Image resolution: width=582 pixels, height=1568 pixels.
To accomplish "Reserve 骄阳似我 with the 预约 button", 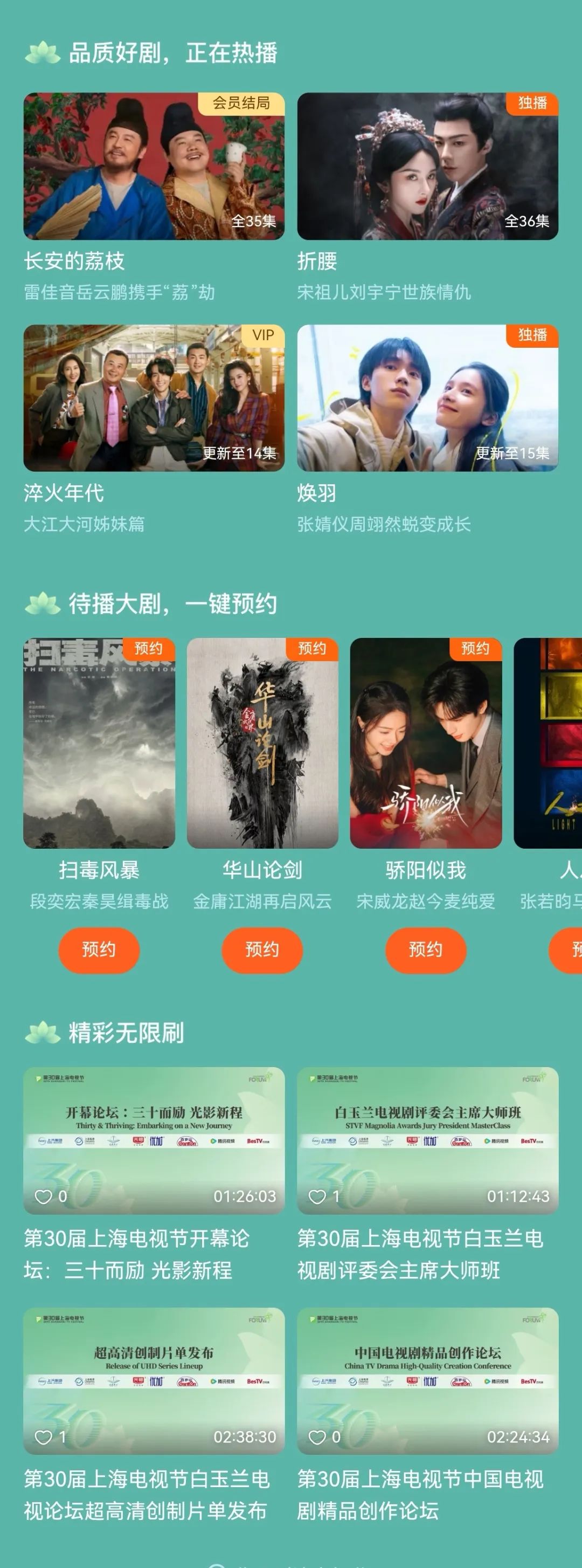I will [426, 950].
